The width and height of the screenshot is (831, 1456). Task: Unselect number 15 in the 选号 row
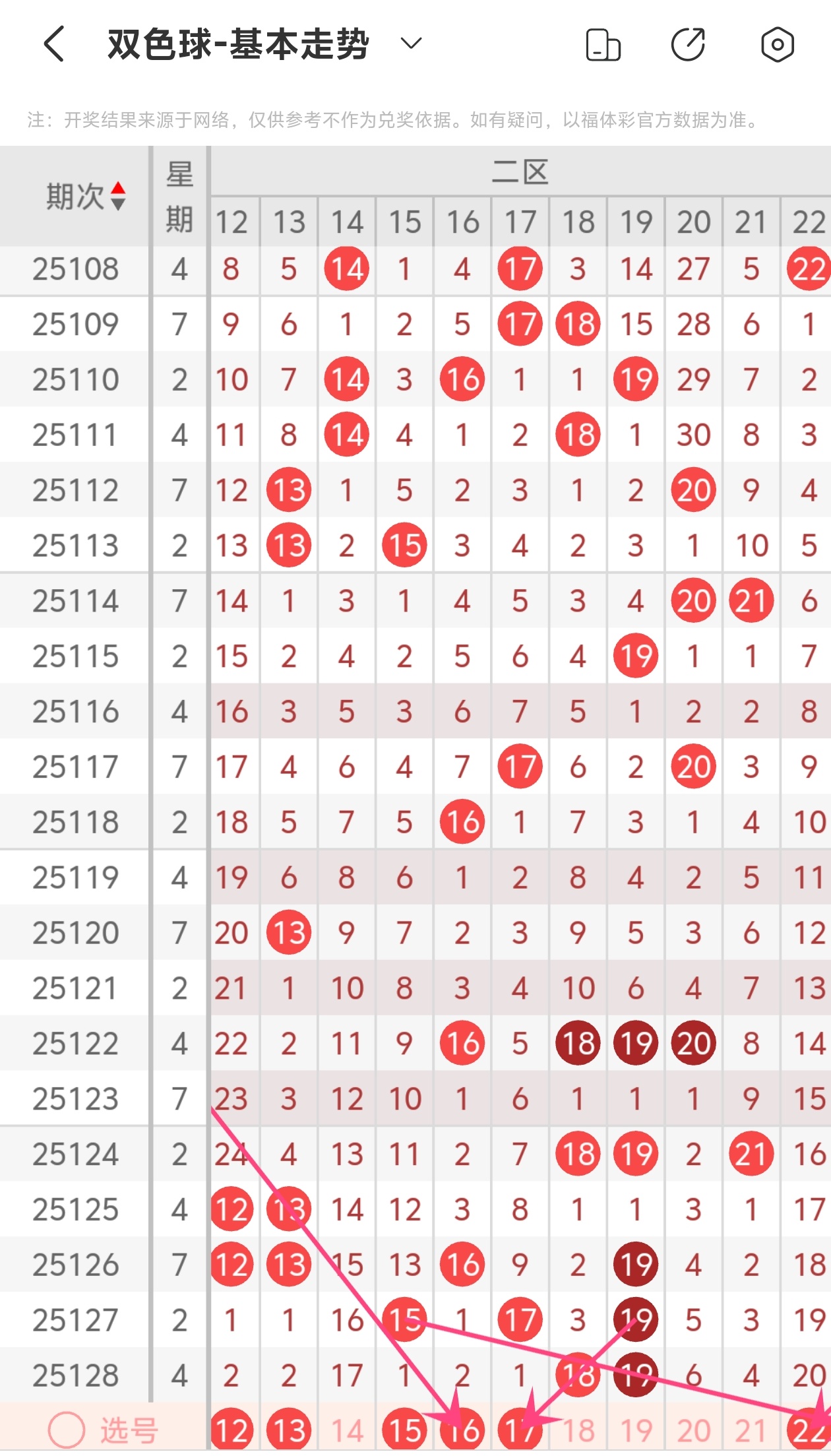pos(404,1430)
